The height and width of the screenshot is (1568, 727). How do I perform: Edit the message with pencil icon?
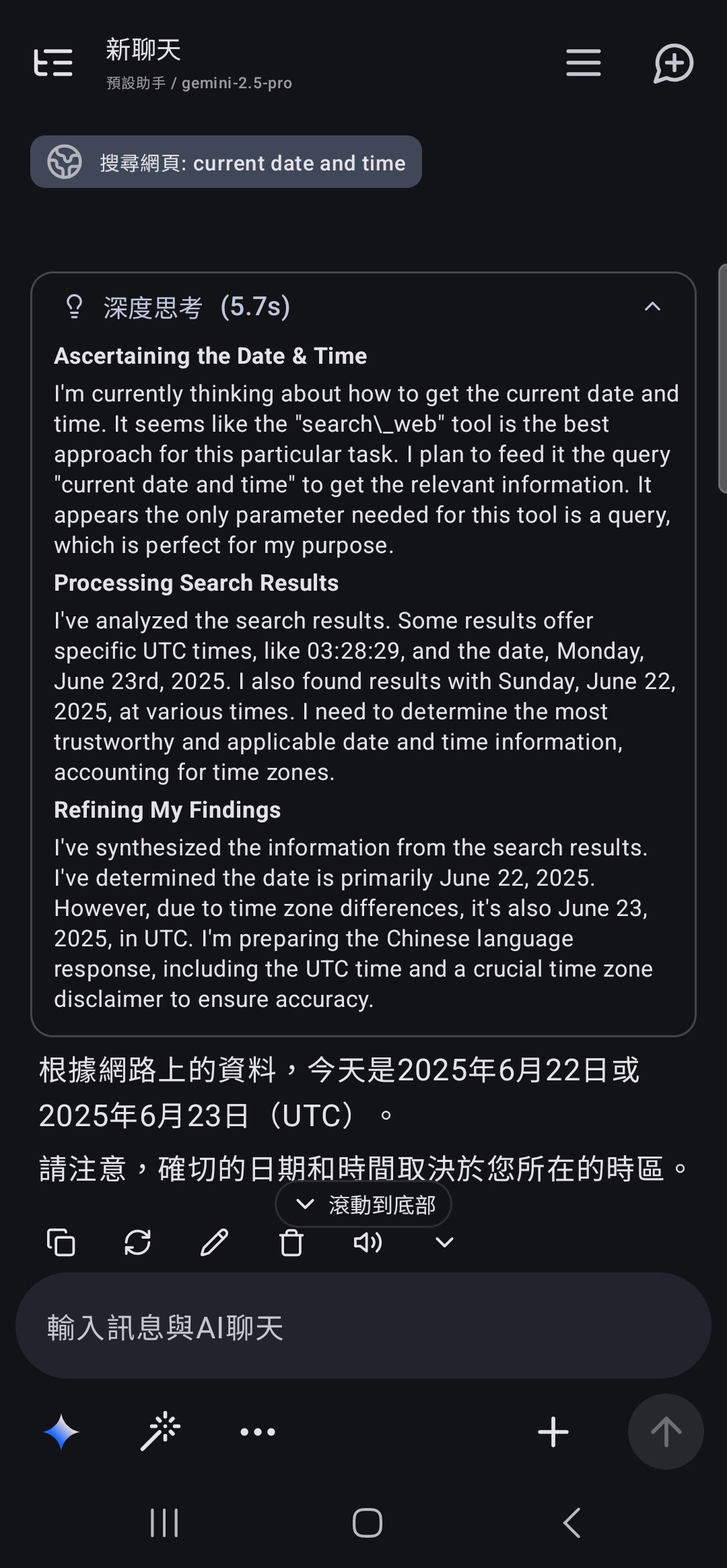(x=215, y=1242)
